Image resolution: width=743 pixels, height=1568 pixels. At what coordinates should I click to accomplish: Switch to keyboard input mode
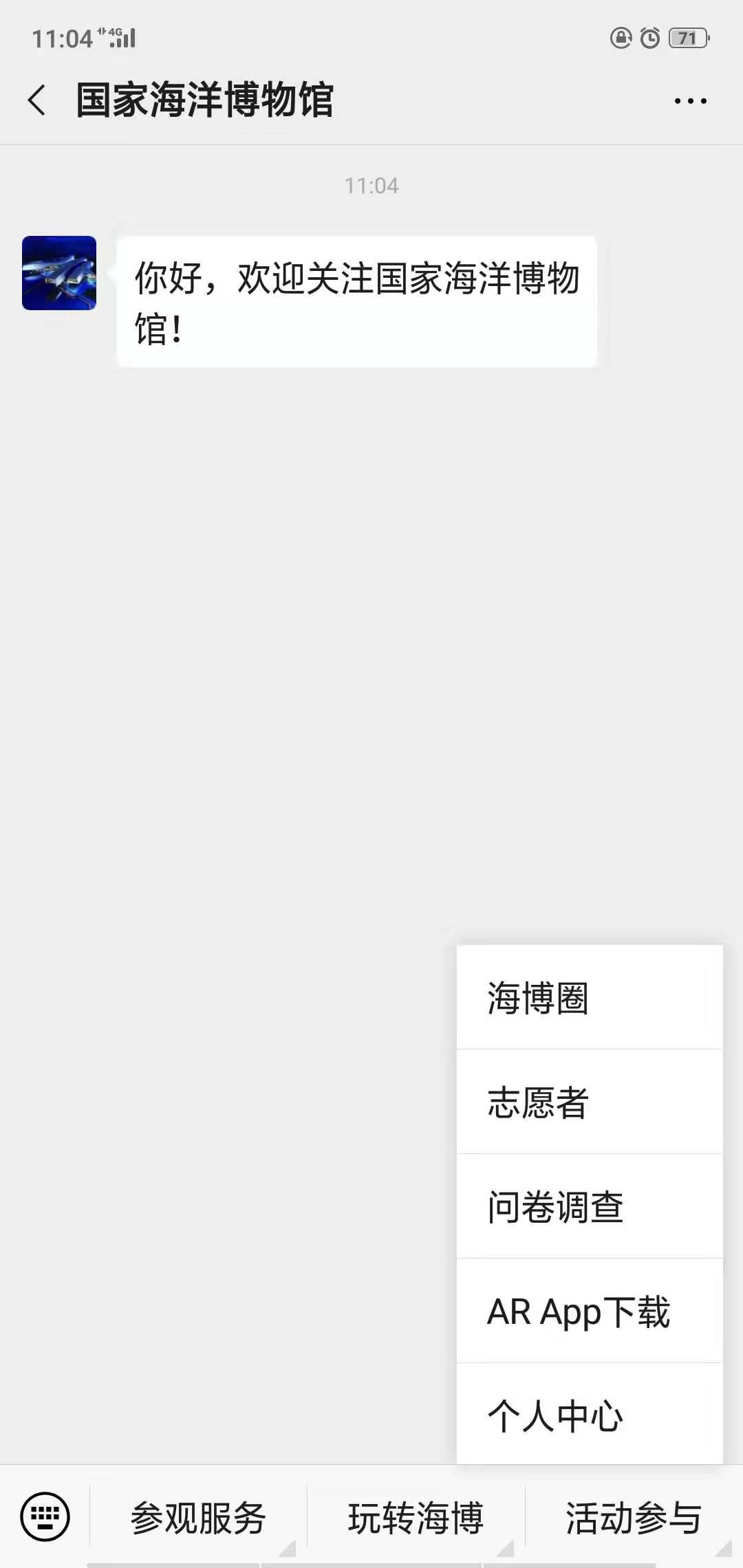[x=45, y=1516]
